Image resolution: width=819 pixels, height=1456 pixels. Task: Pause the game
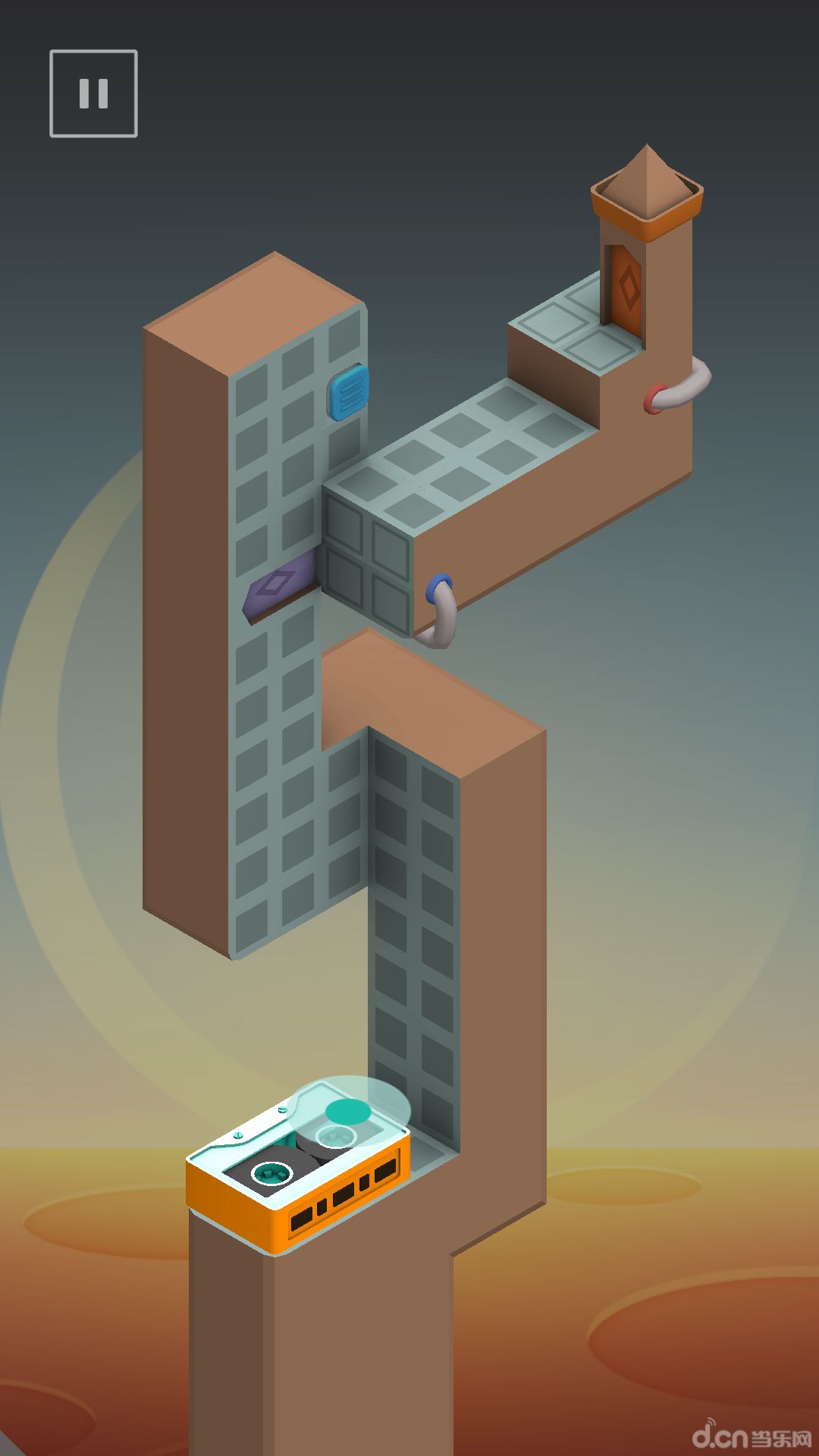93,93
